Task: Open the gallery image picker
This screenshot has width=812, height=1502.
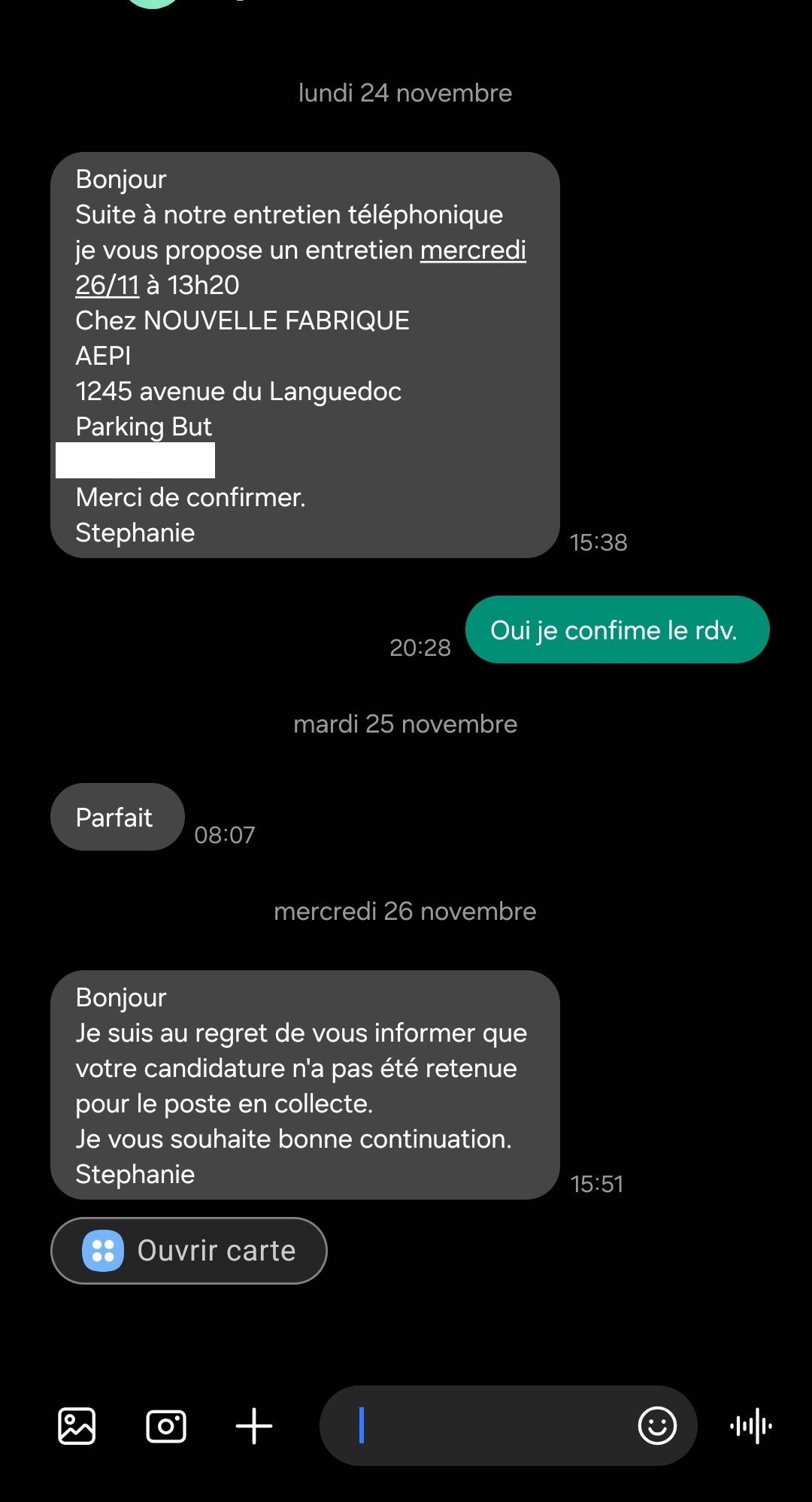Action: tap(77, 1425)
